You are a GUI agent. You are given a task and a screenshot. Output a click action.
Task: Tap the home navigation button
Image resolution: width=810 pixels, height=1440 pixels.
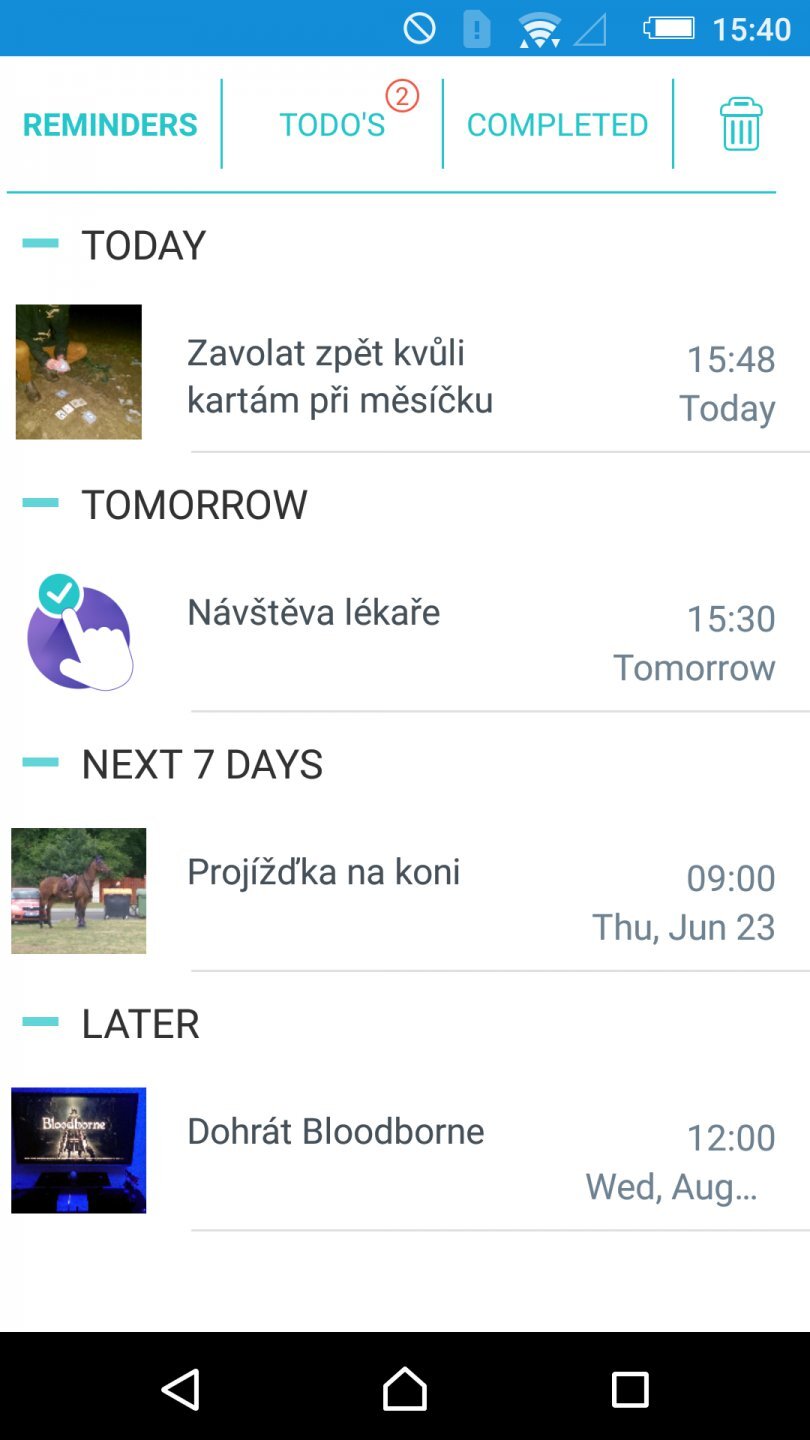click(405, 1388)
